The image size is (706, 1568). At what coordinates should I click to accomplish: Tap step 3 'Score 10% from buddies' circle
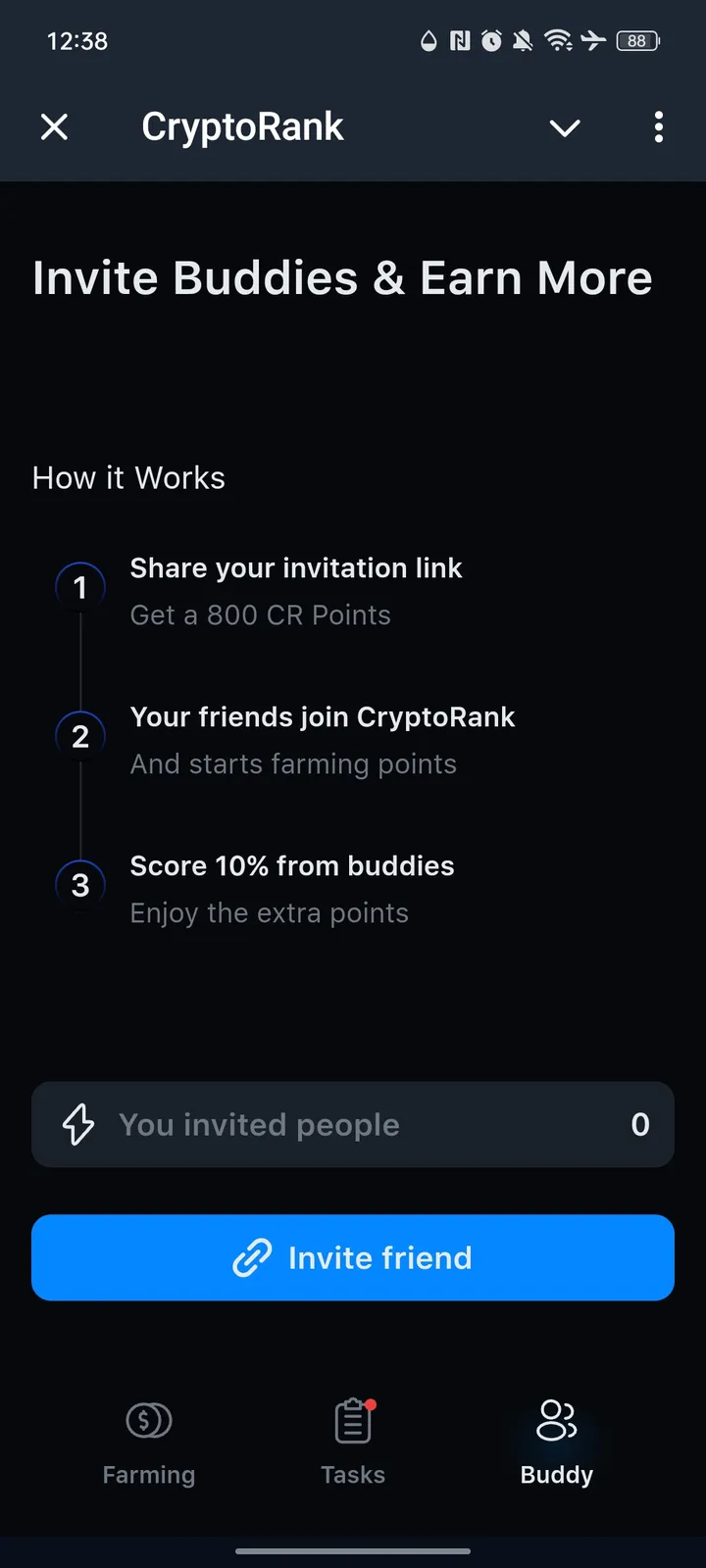(x=79, y=885)
